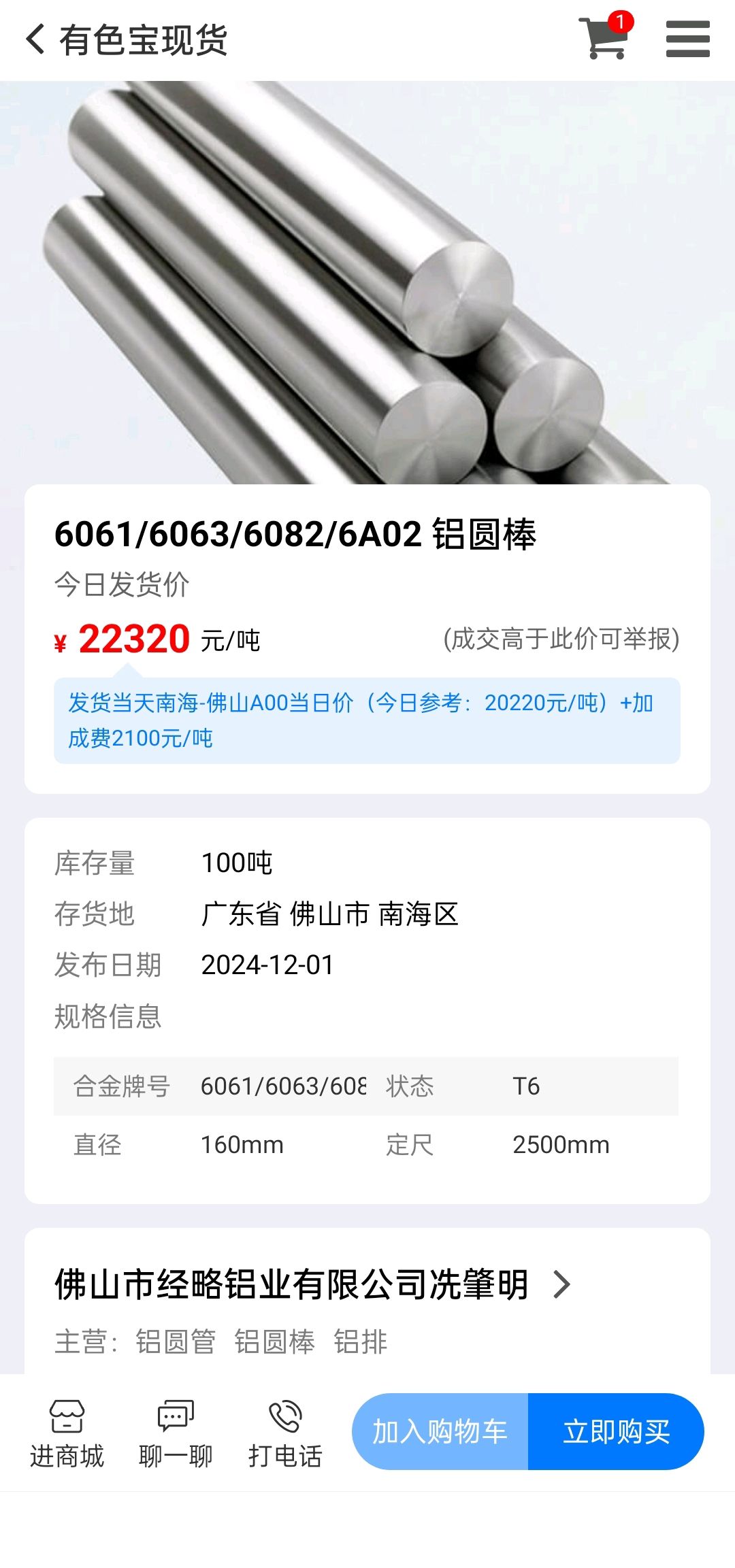Open the hamburger menu

pos(687,39)
